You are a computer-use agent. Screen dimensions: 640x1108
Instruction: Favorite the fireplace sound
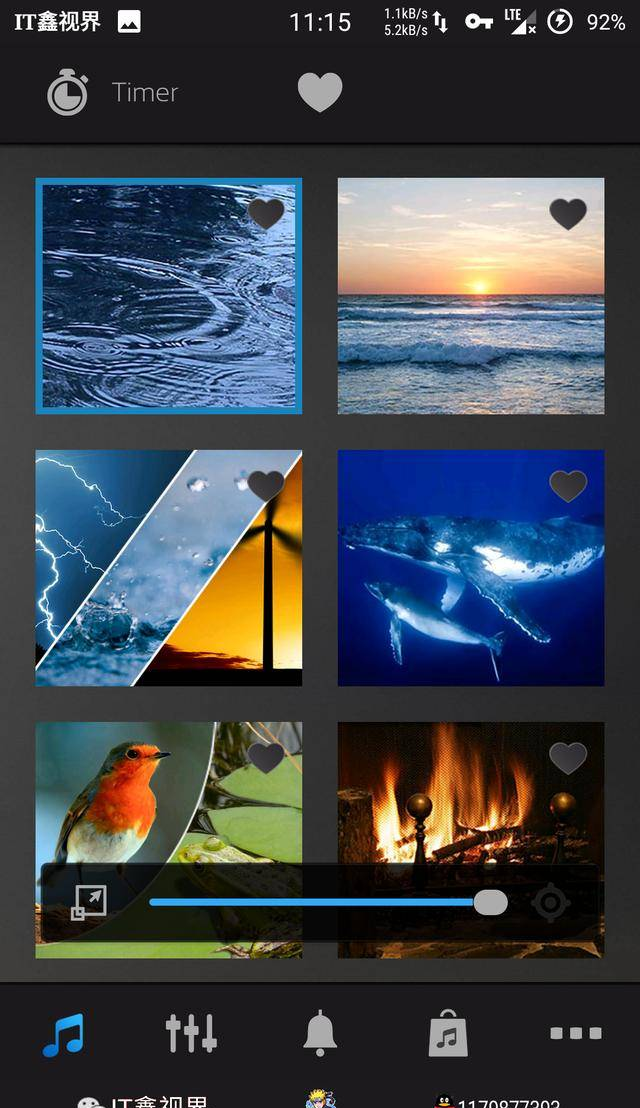568,758
